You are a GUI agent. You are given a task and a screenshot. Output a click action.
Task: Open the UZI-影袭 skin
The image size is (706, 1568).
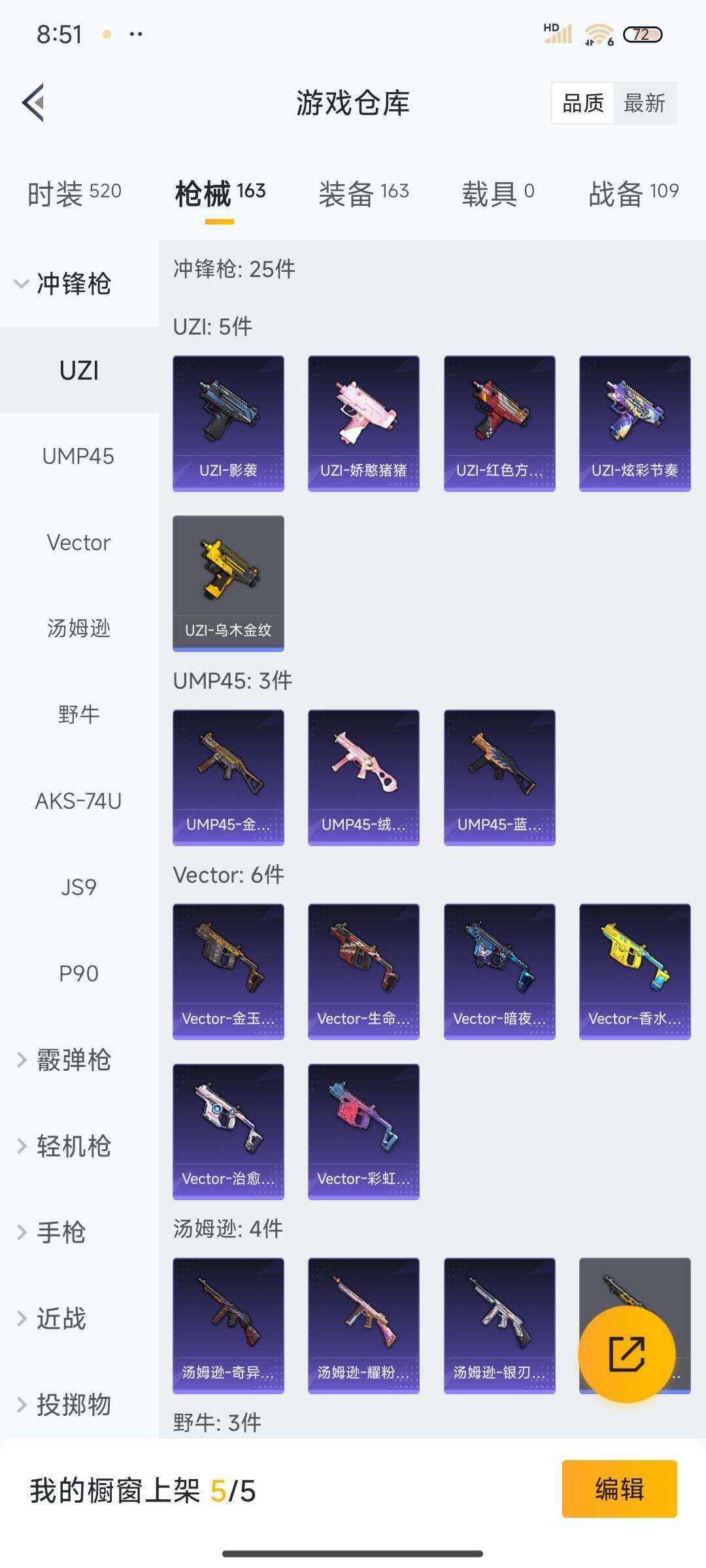(x=228, y=423)
